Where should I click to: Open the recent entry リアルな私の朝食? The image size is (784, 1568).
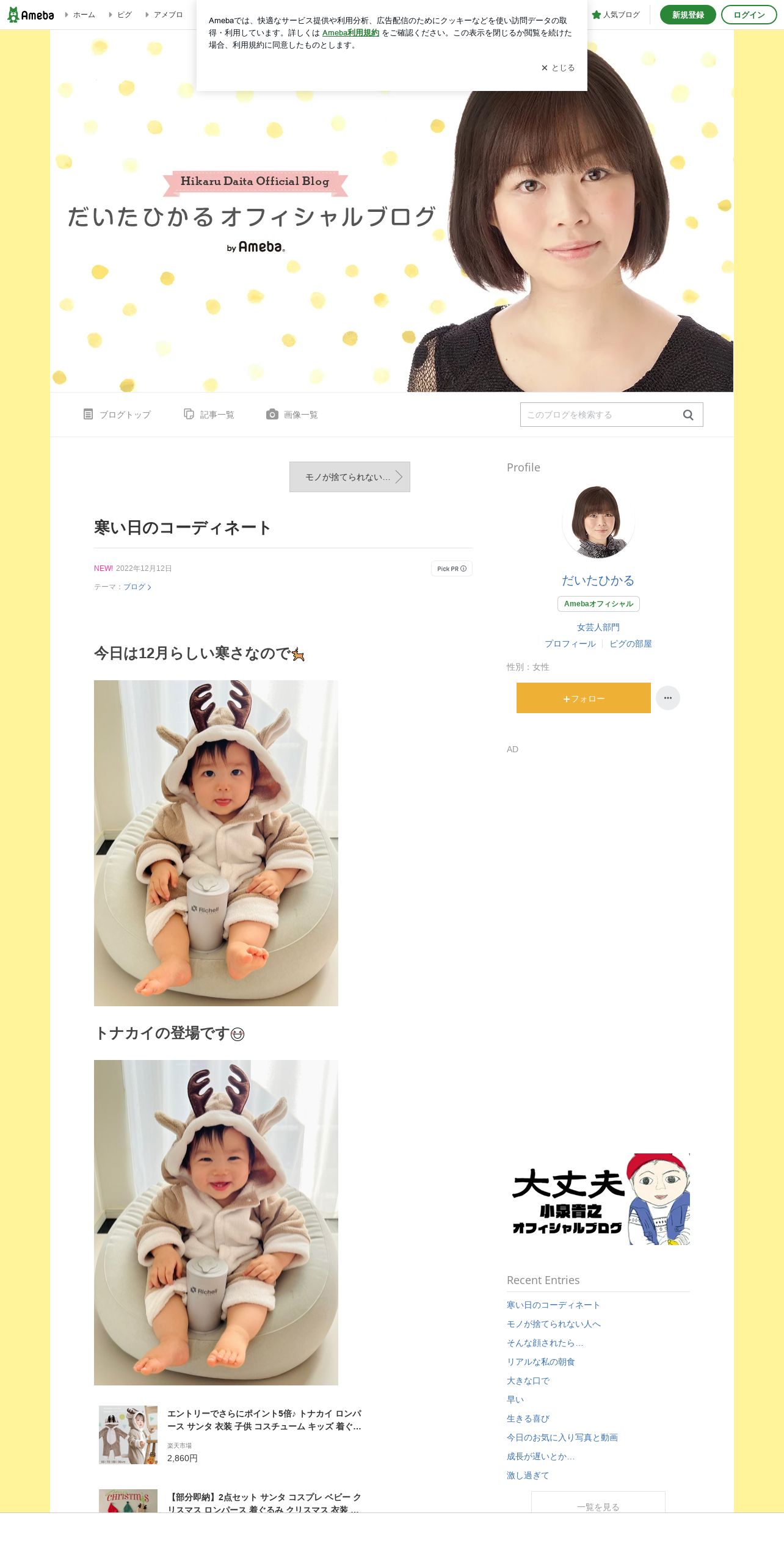click(541, 1362)
